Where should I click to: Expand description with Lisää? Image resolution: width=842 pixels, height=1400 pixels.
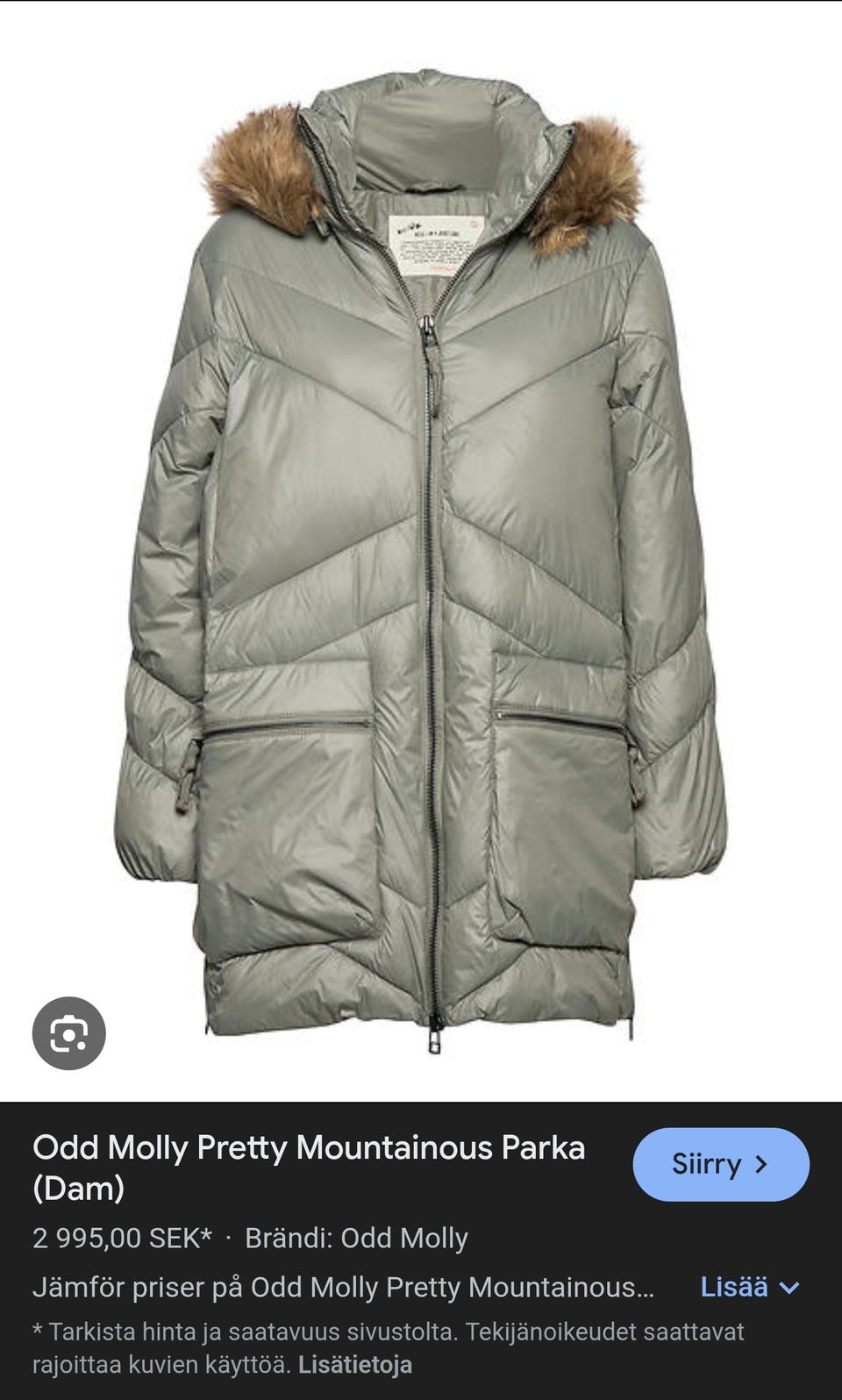751,1287
